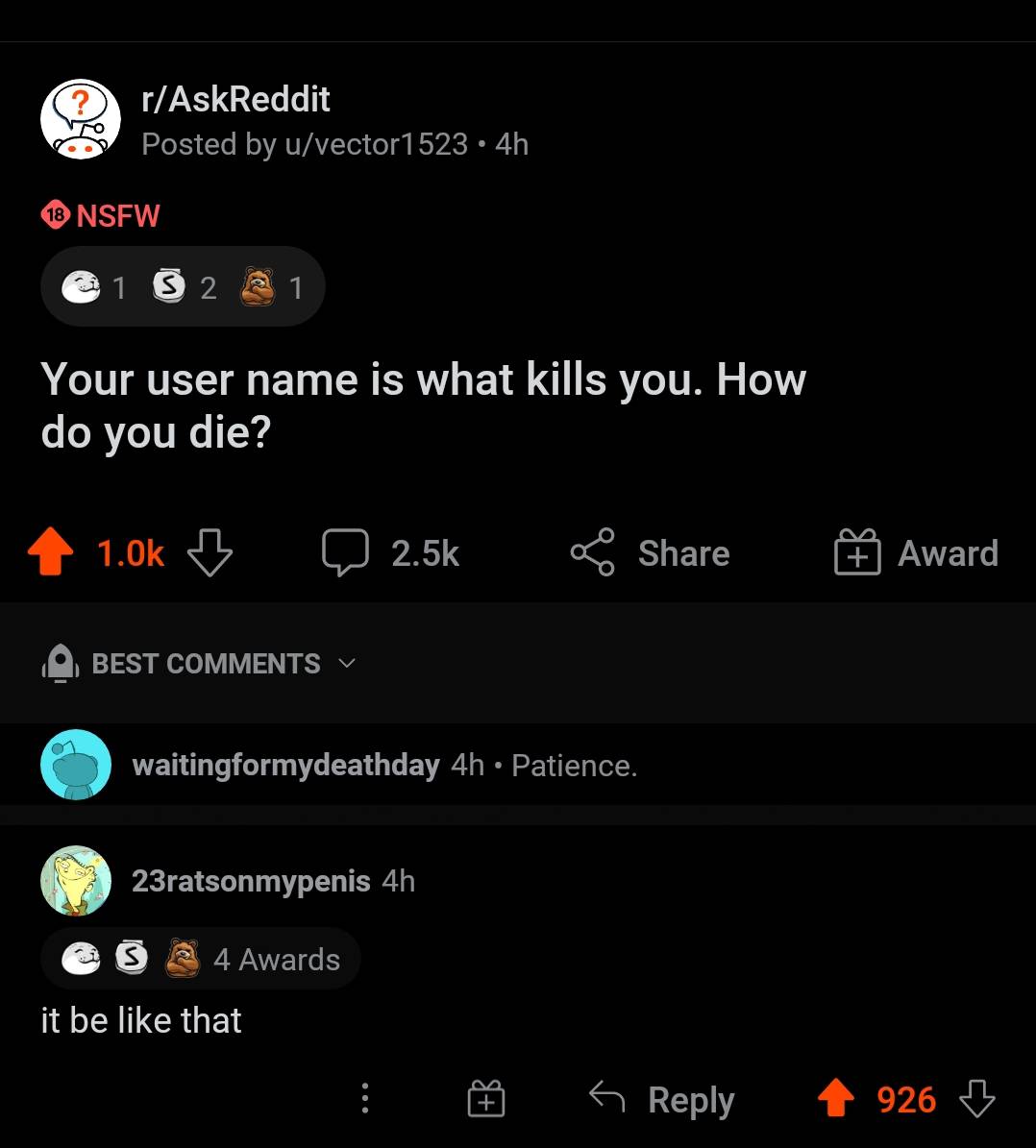Image resolution: width=1036 pixels, height=1148 pixels.
Task: Open the comment overflow menu (three dots)
Action: [365, 1099]
